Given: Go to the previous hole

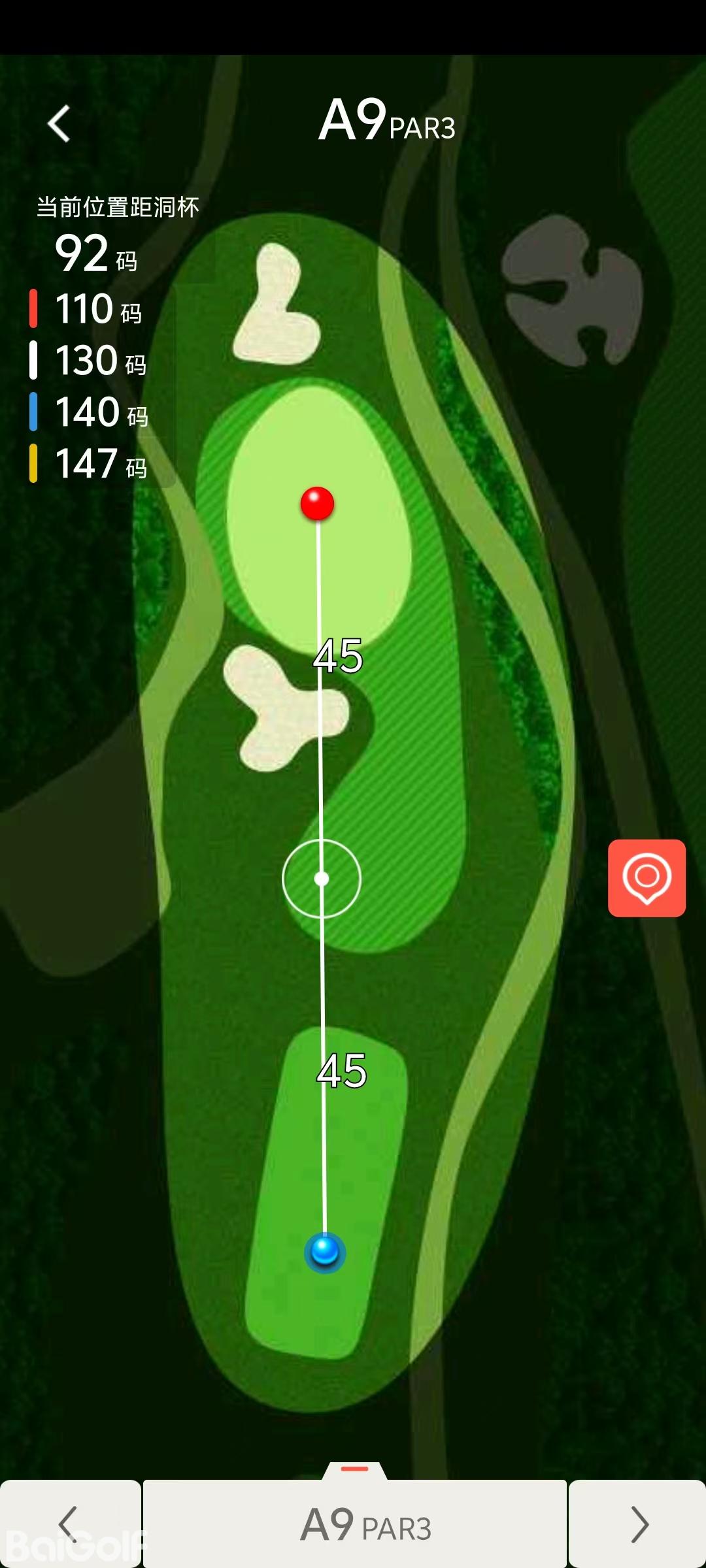Looking at the screenshot, I should pos(69,1524).
